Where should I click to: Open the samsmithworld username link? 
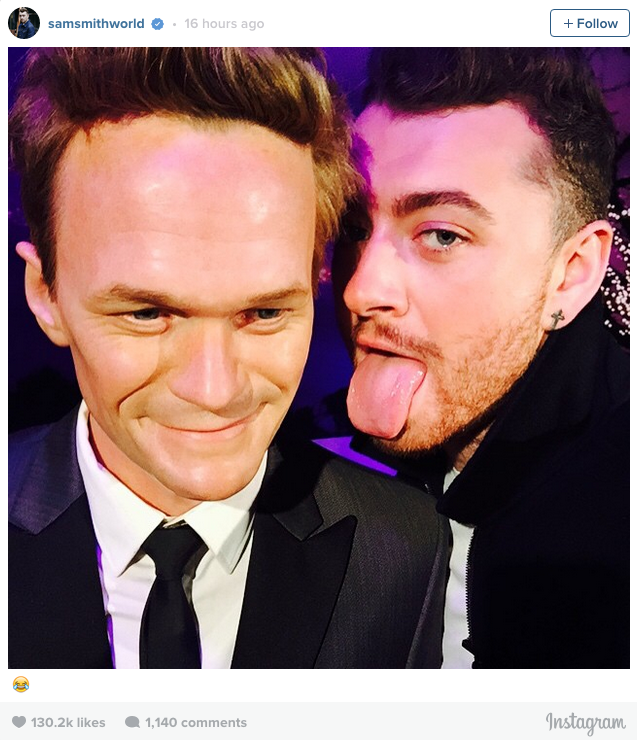(x=96, y=23)
